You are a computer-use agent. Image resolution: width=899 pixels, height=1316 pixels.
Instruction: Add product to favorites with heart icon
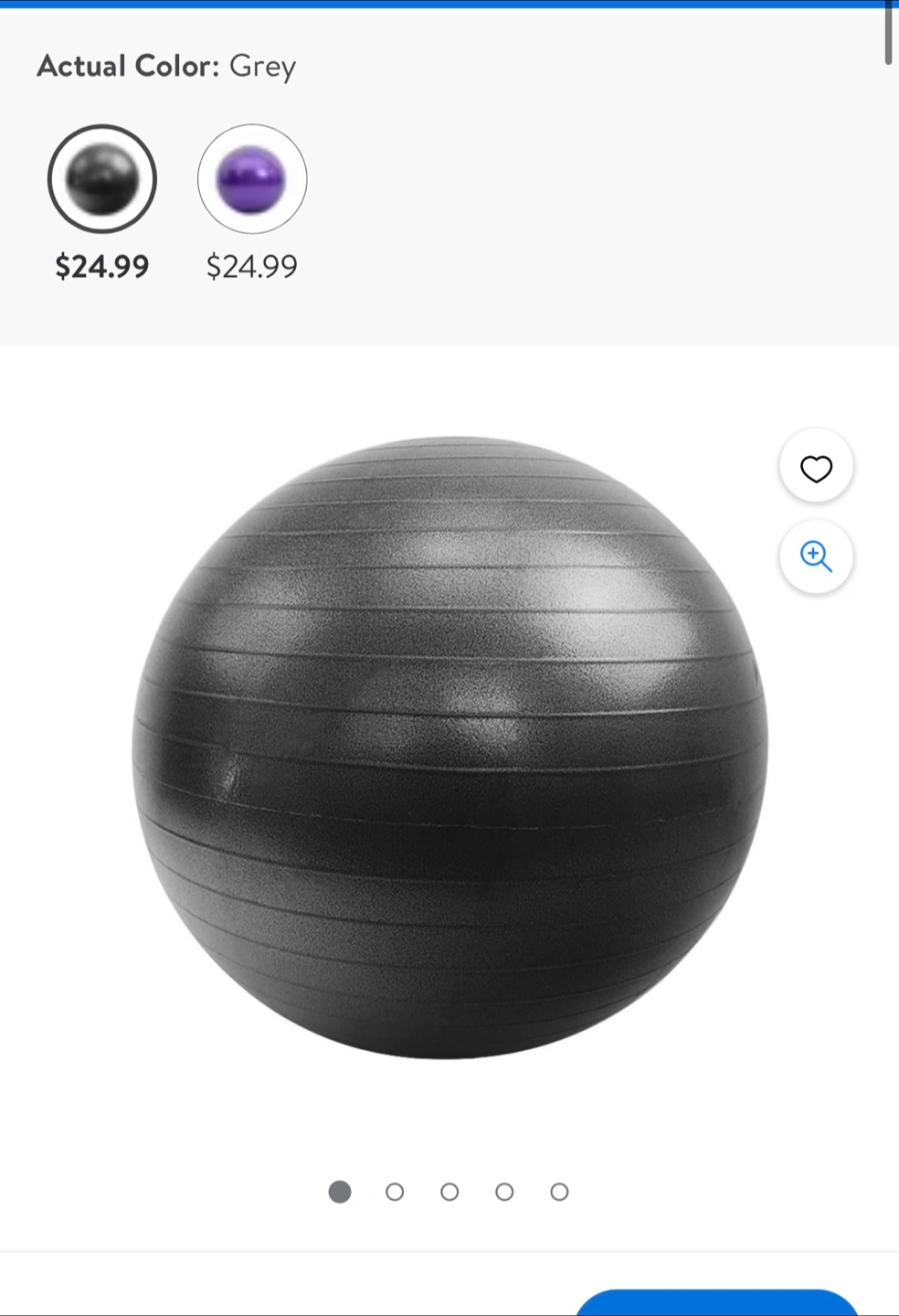pyautogui.click(x=816, y=468)
